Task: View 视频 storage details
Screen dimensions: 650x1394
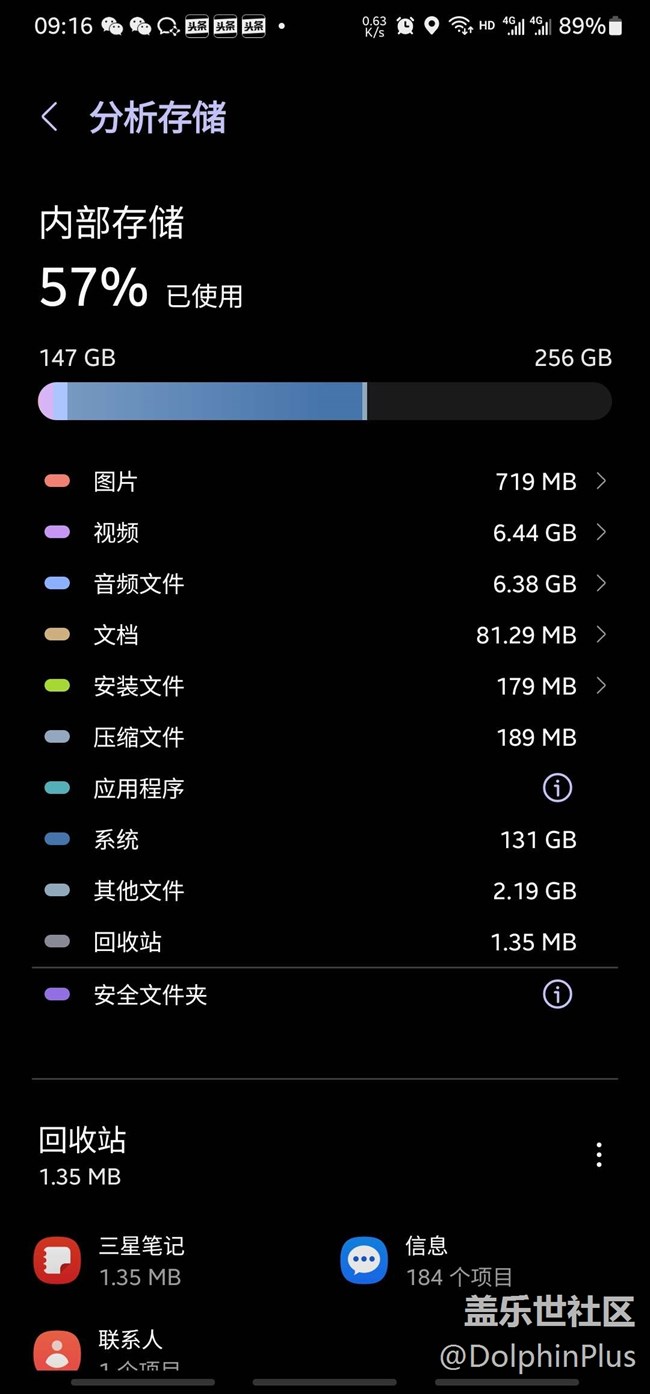Action: click(x=325, y=533)
